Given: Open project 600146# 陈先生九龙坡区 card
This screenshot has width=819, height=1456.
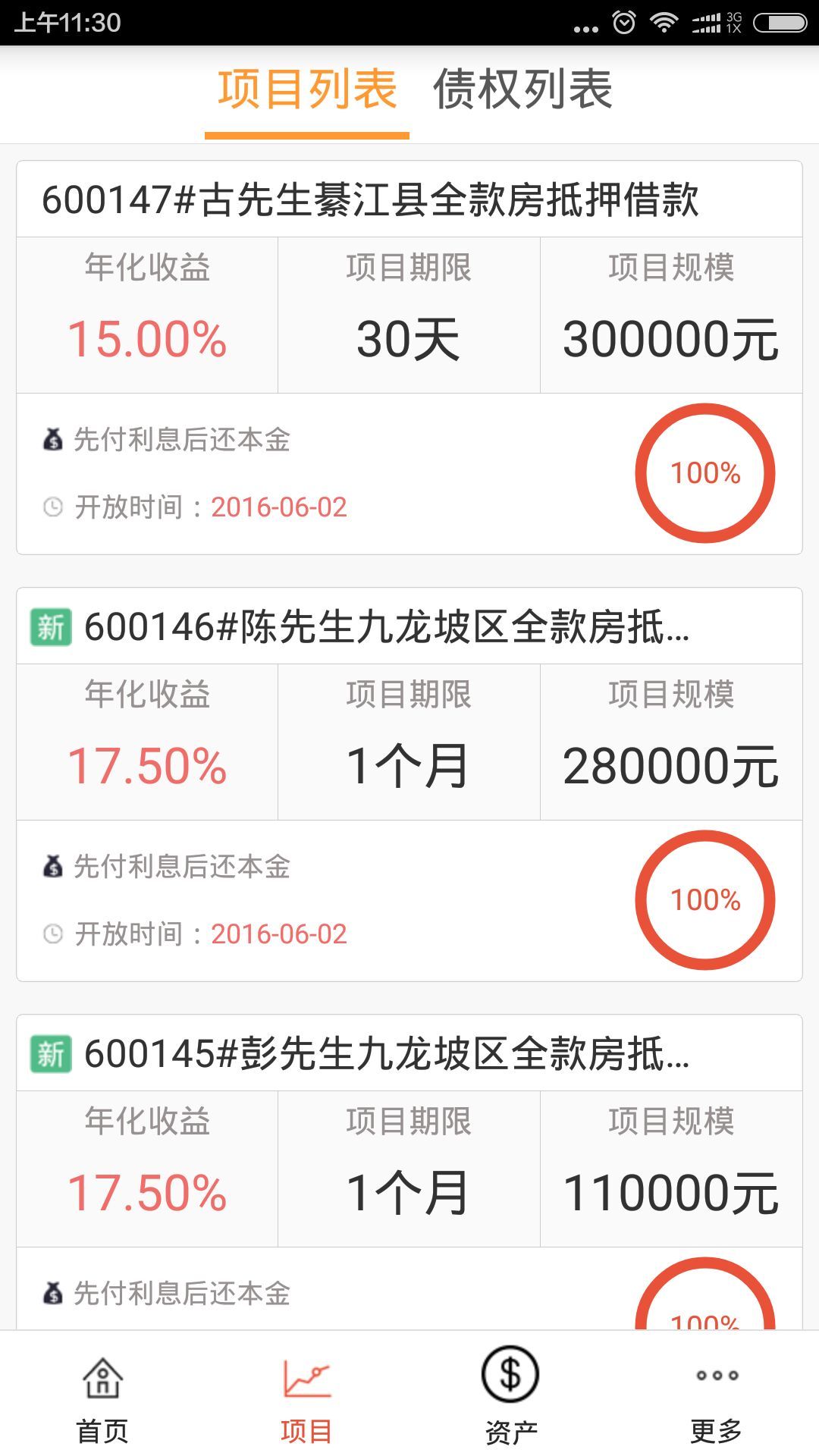Looking at the screenshot, I should 409,784.
